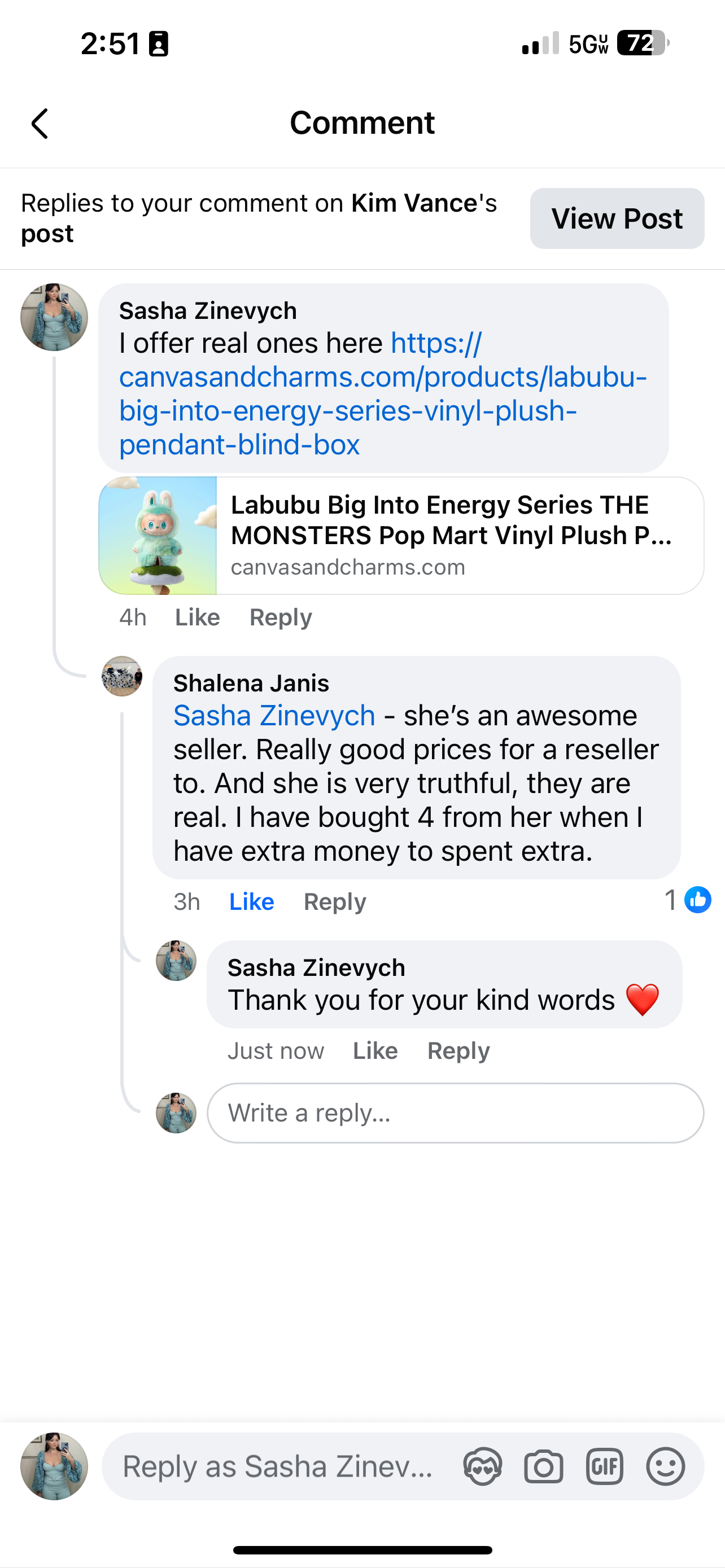This screenshot has width=725, height=1568.
Task: Open the avatar sticker picker
Action: point(483,1466)
